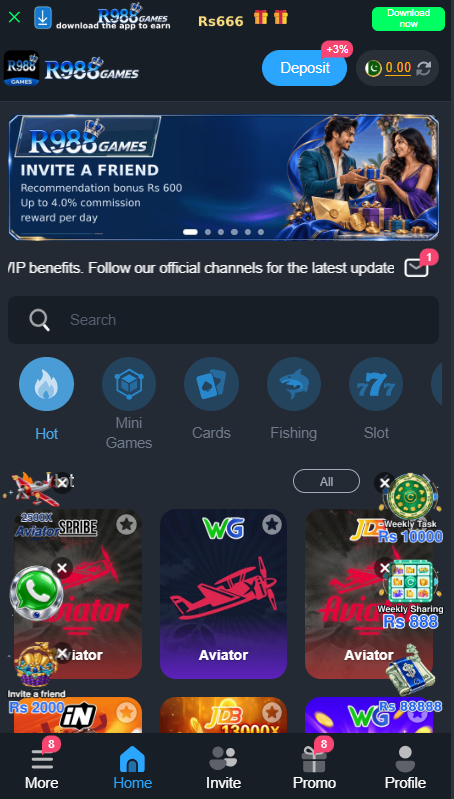
Task: Select the Mini Games category
Action: 129,404
